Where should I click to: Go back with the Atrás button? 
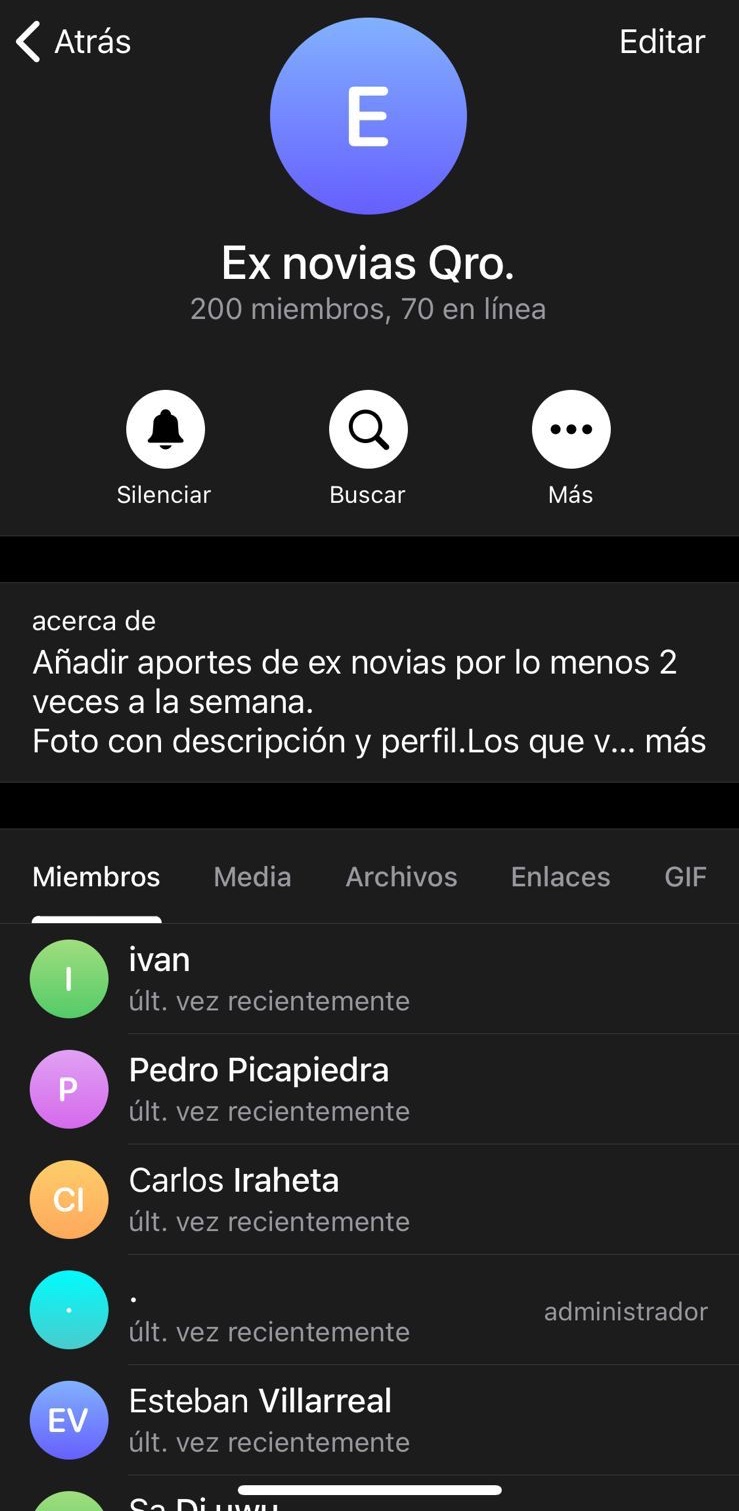pos(73,42)
